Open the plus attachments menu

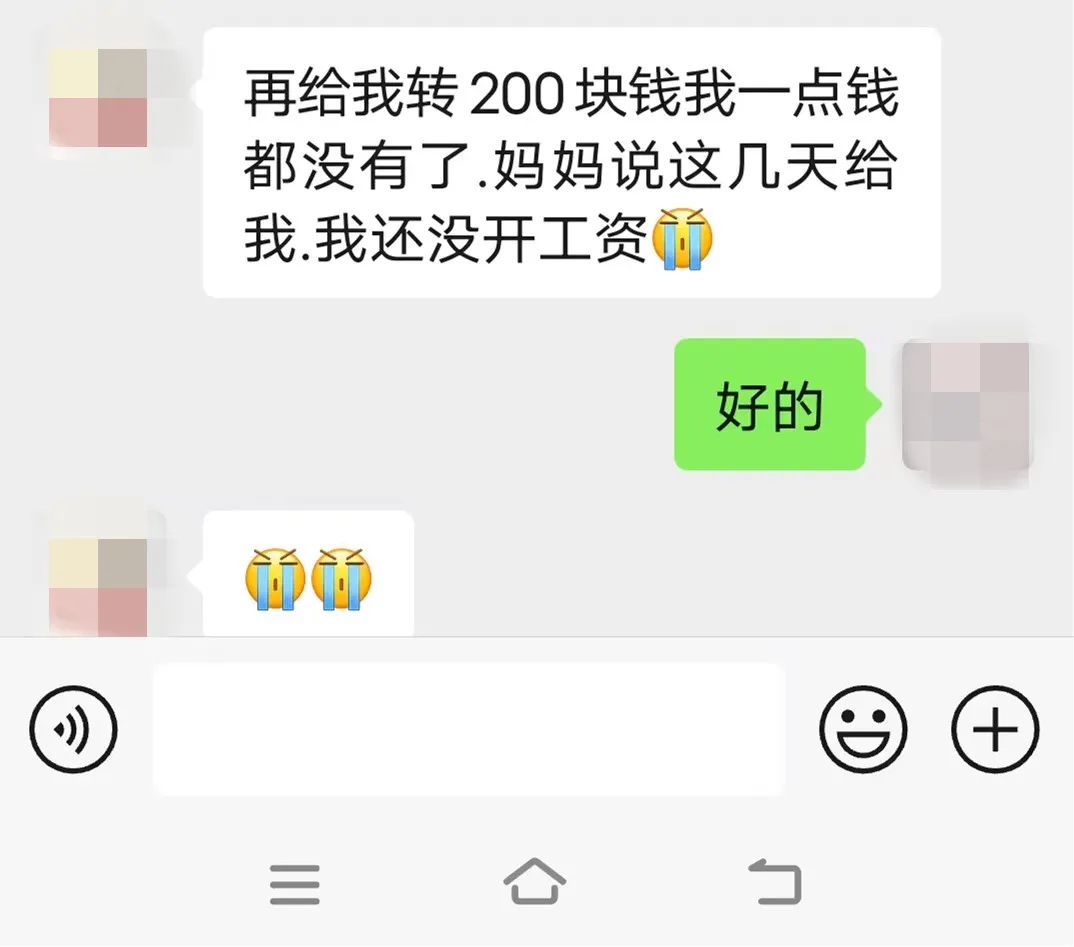(995, 729)
